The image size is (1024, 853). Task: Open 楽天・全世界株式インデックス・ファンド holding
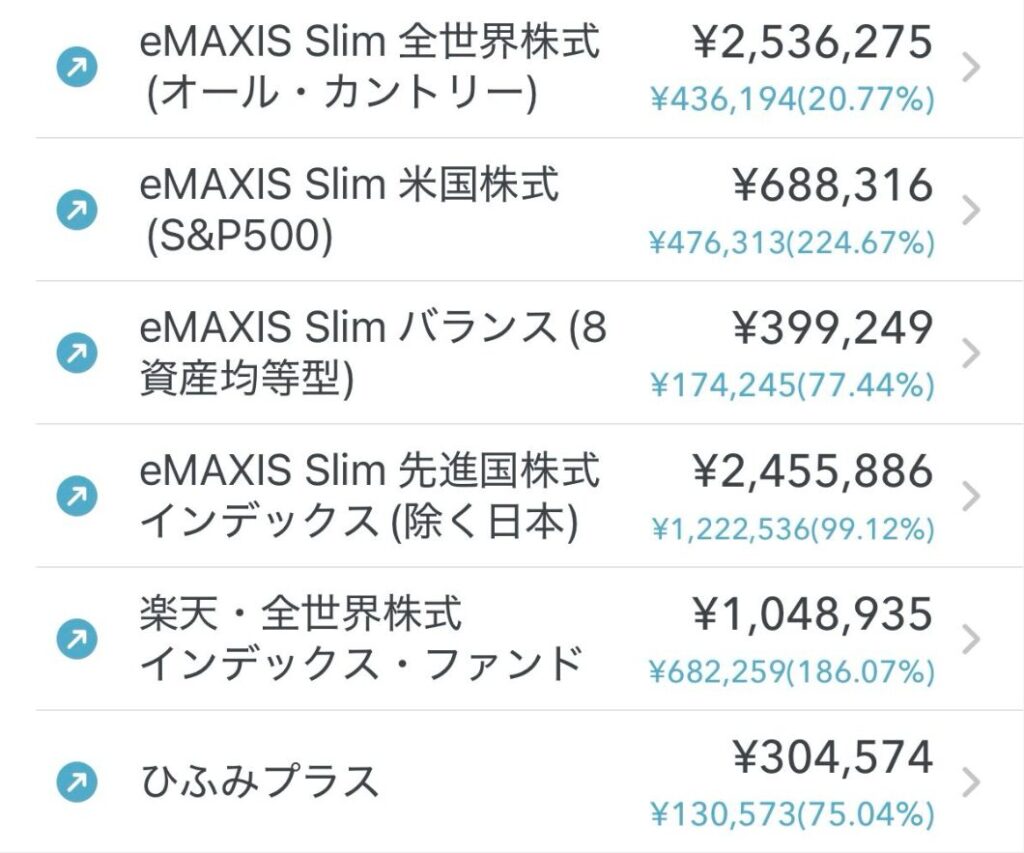512,638
